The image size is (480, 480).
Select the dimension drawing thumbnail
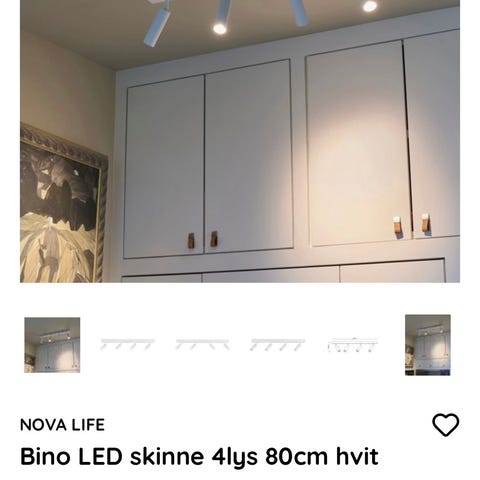point(353,345)
